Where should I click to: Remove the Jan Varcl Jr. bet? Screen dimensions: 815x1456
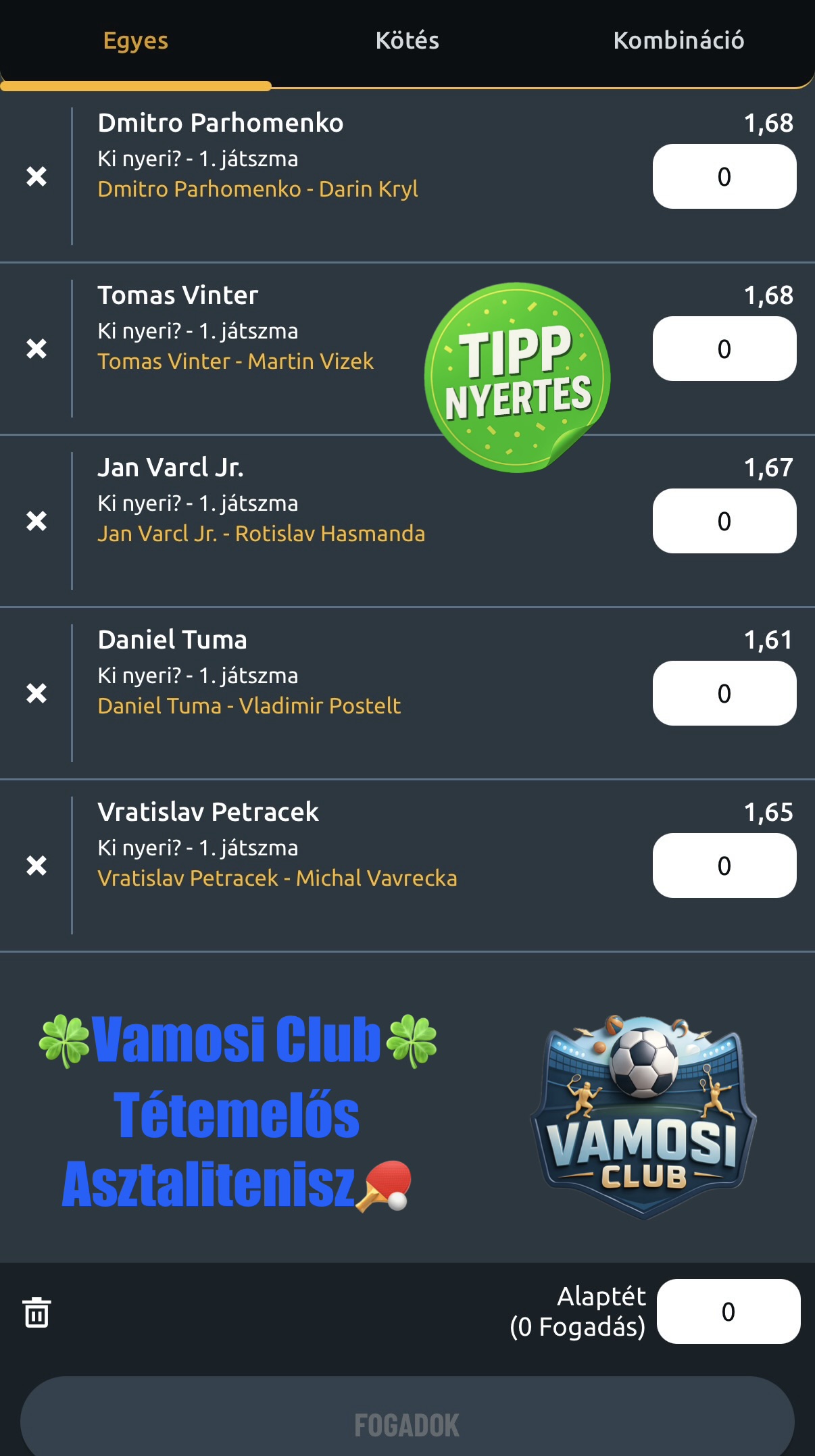[36, 521]
